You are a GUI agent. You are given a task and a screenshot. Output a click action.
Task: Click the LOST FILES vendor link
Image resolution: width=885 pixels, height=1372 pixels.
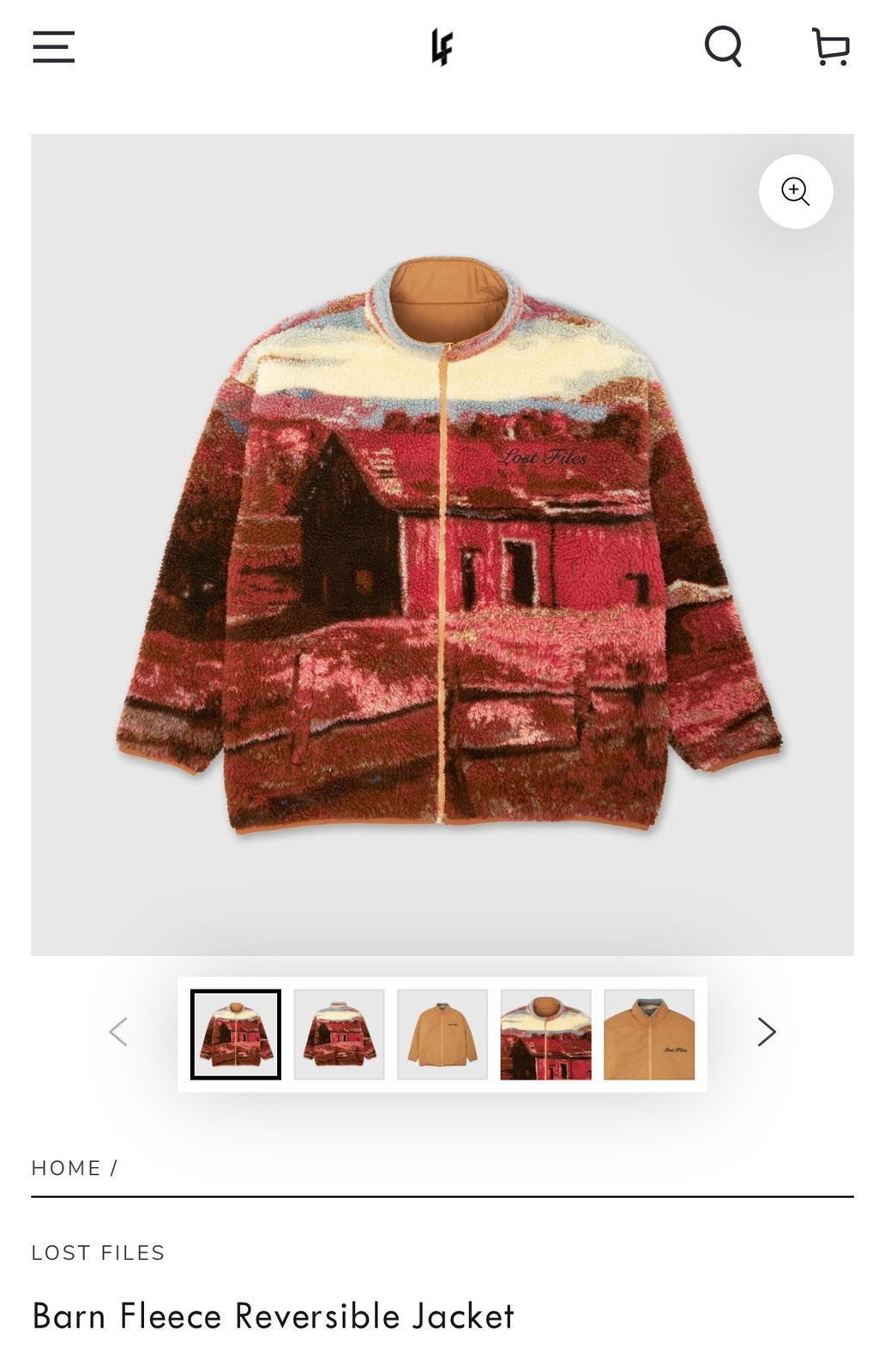click(x=98, y=1252)
